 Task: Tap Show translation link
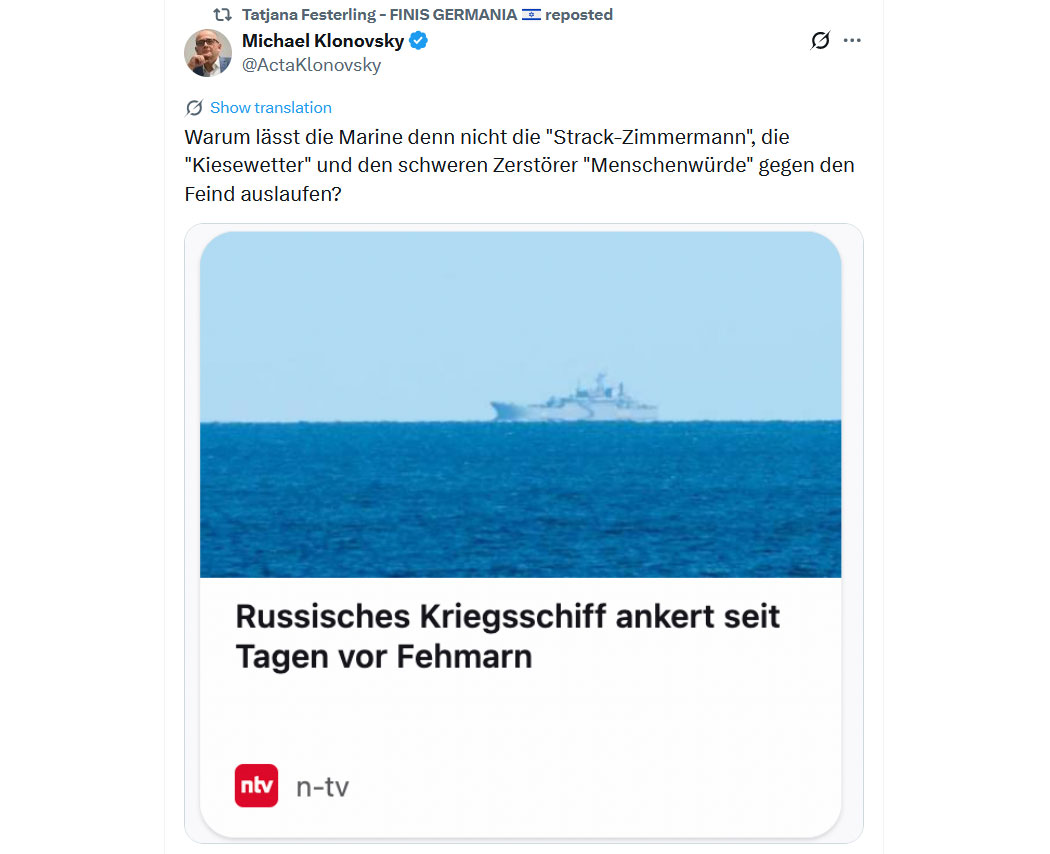click(270, 108)
